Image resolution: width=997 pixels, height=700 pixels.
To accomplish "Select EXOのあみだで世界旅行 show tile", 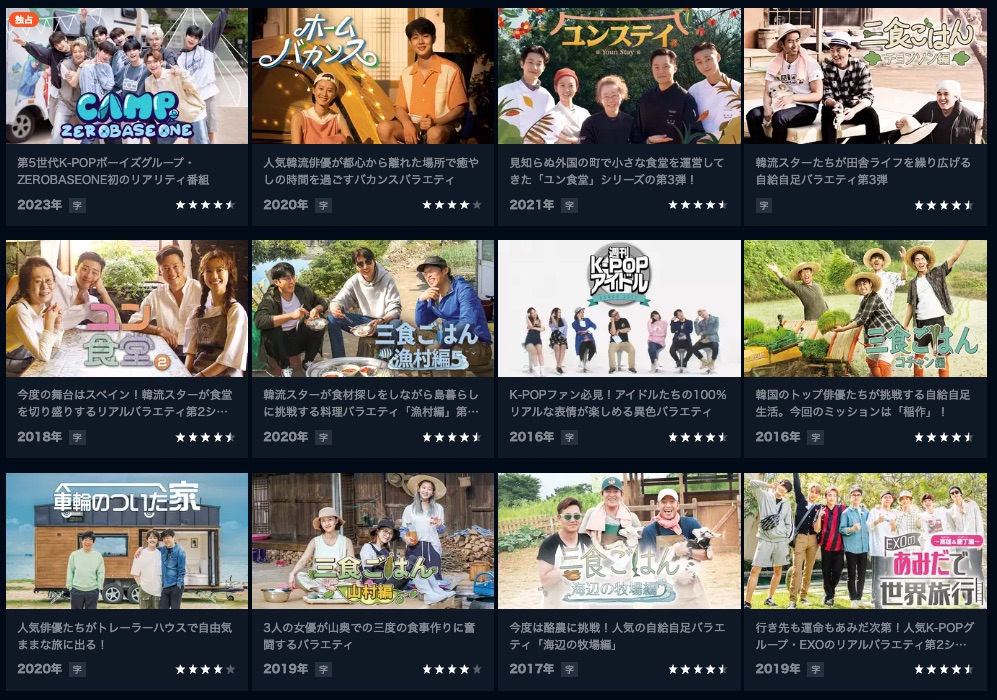I will point(865,541).
